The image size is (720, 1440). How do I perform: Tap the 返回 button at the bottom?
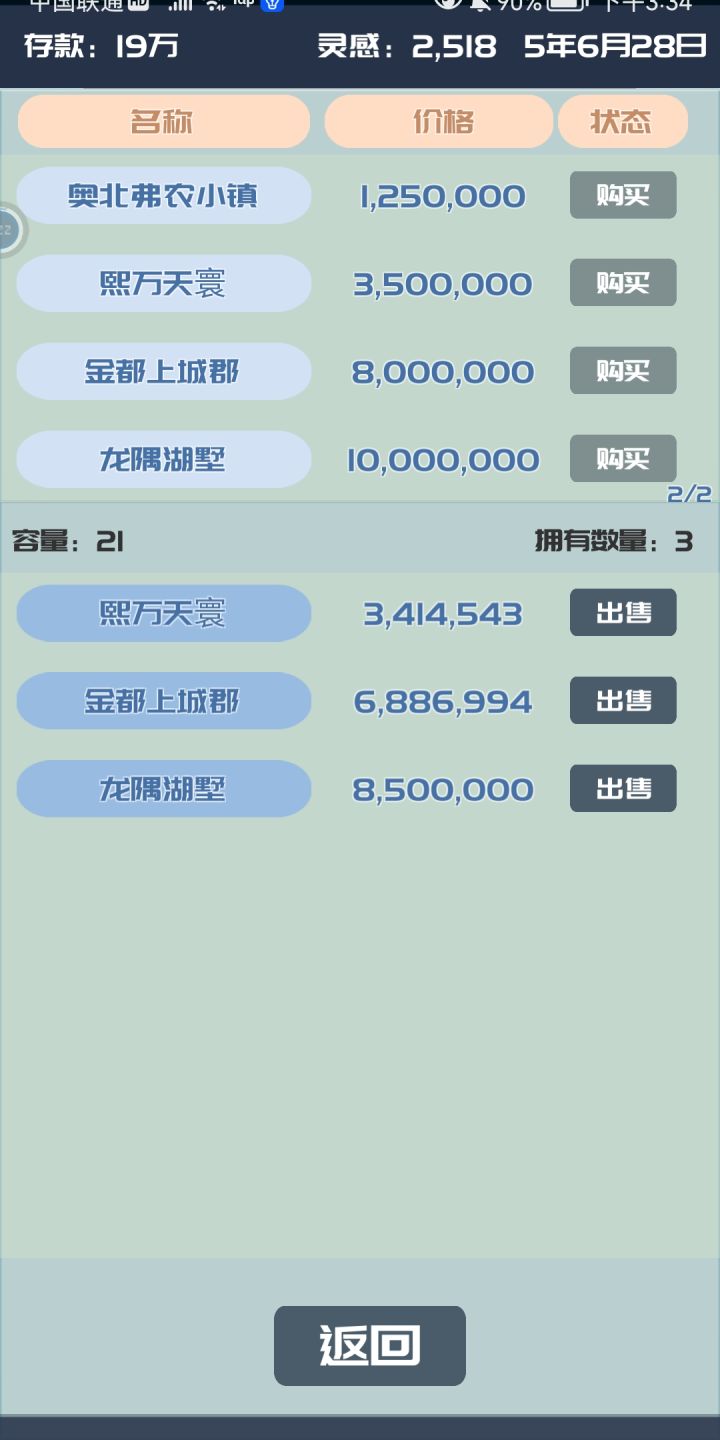[370, 1346]
